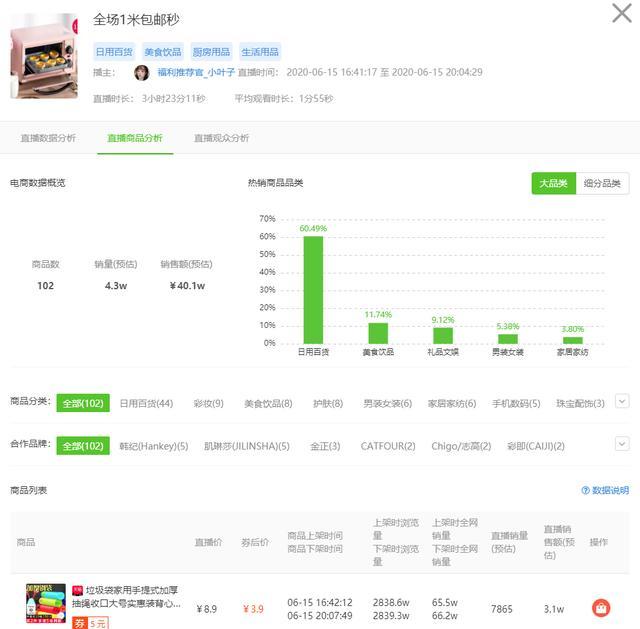This screenshot has height=629, width=640.
Task: Expand the product category list
Action: [x=621, y=401]
